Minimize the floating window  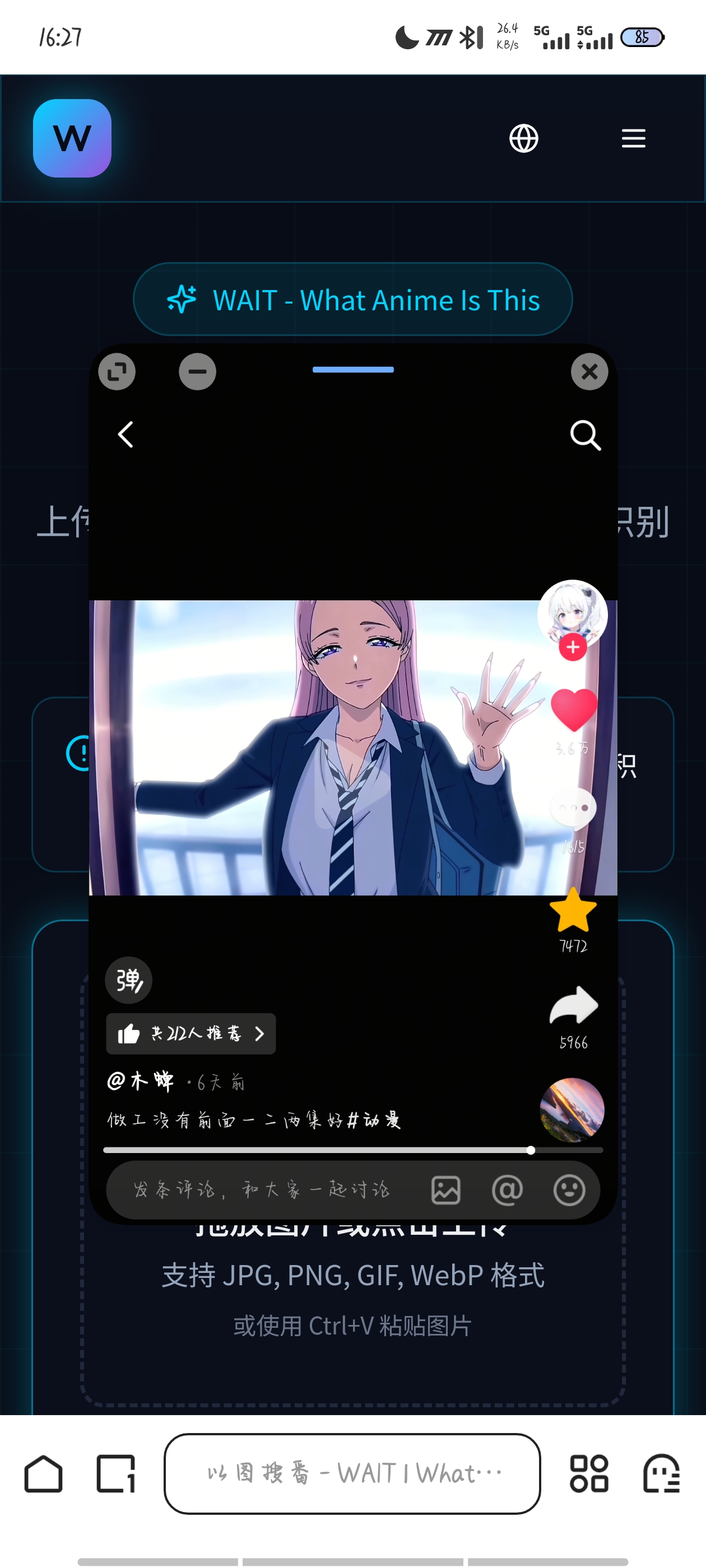click(x=197, y=371)
